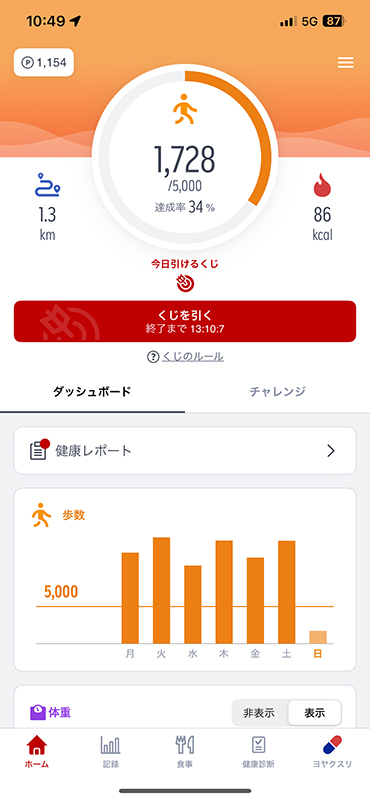Open the points balance 1,154
370x800 pixels.
tap(44, 63)
